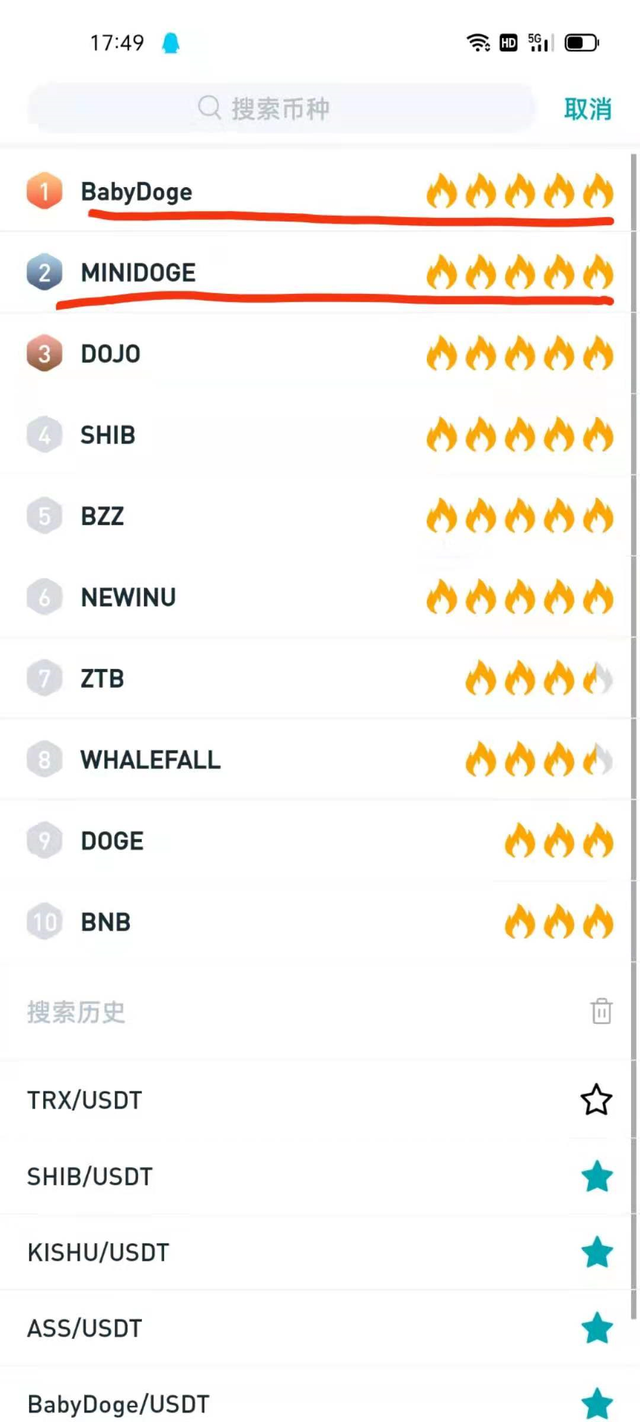Cancel the search with 取消
Viewport: 640px width, 1422px height.
588,109
